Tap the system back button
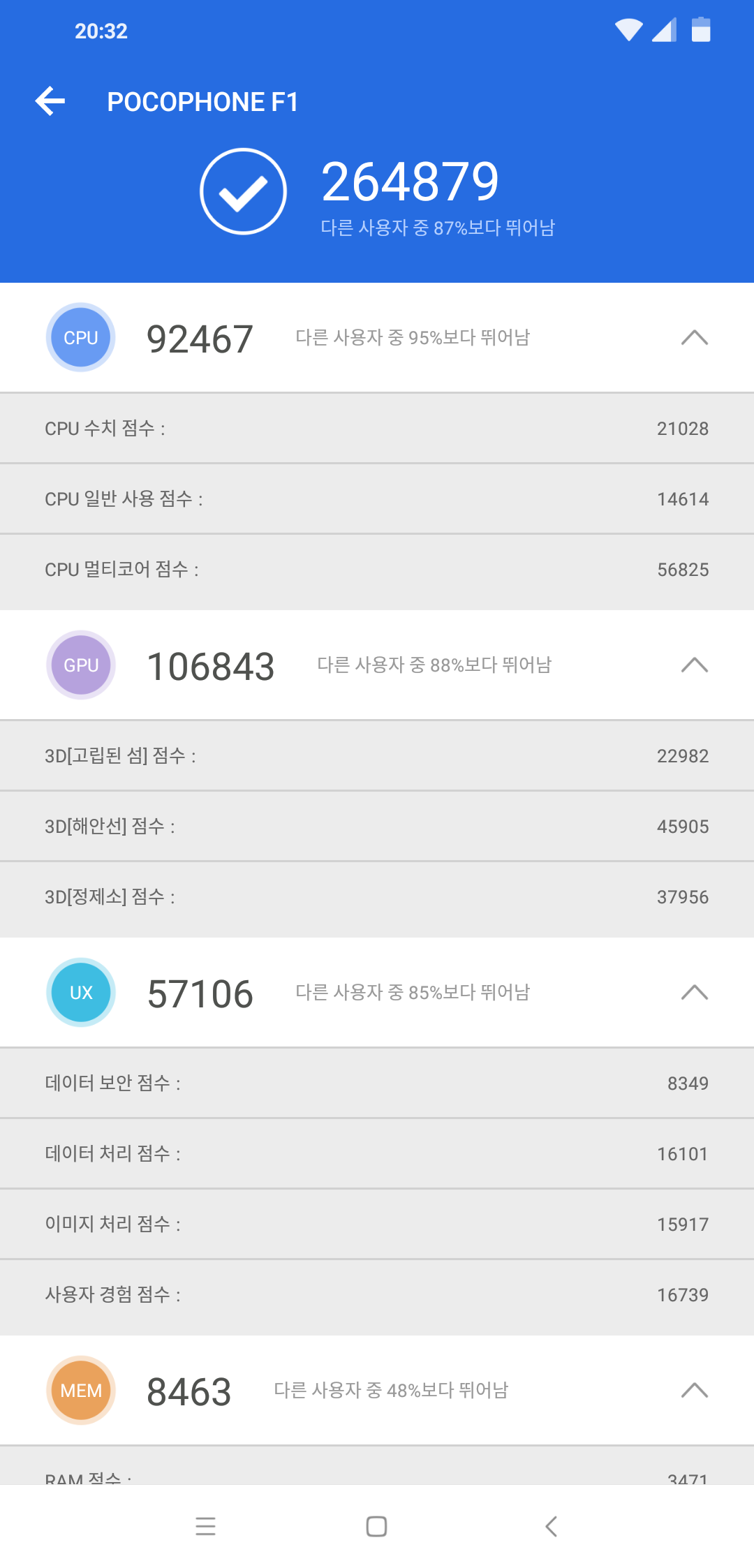This screenshot has height=1568, width=754. (x=551, y=1526)
